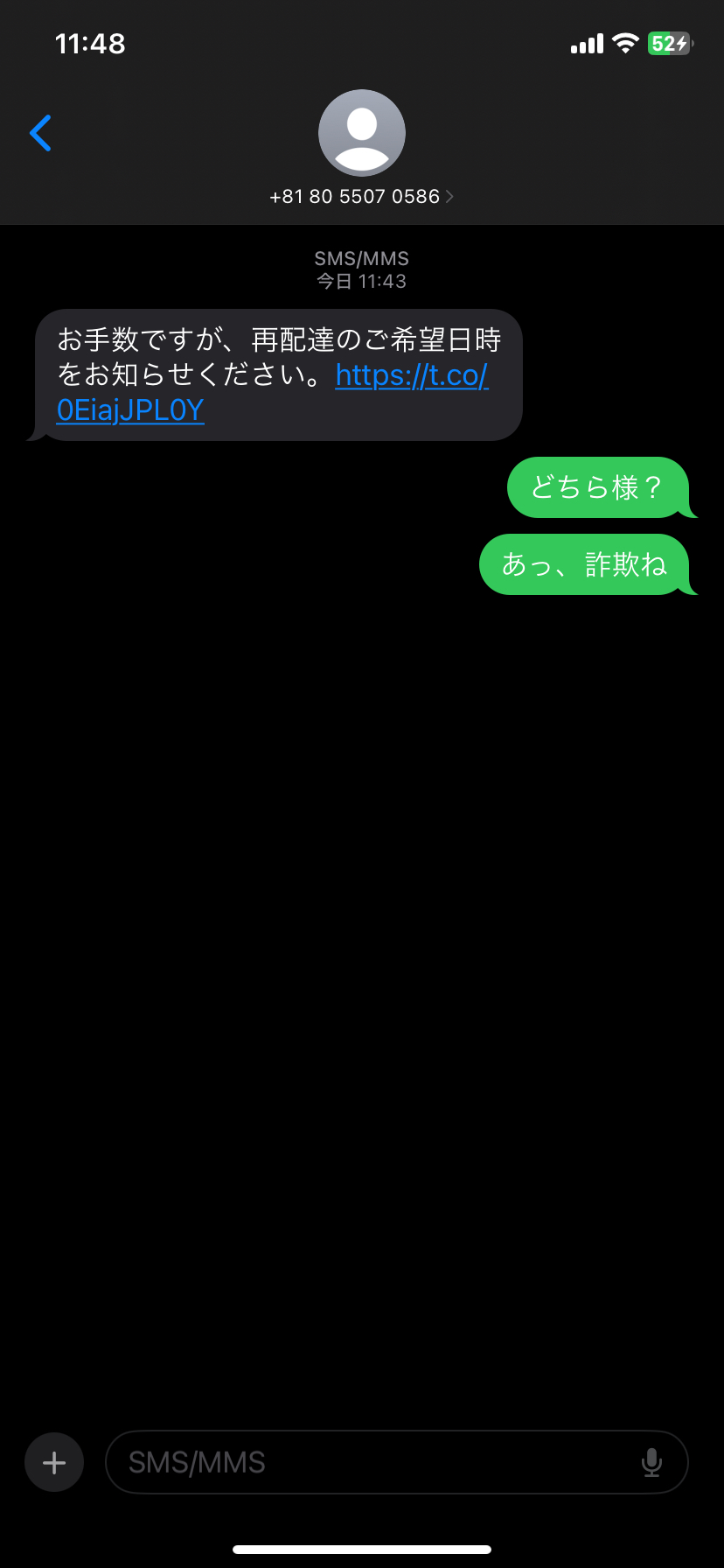Open the t.co link in the message

(411, 375)
